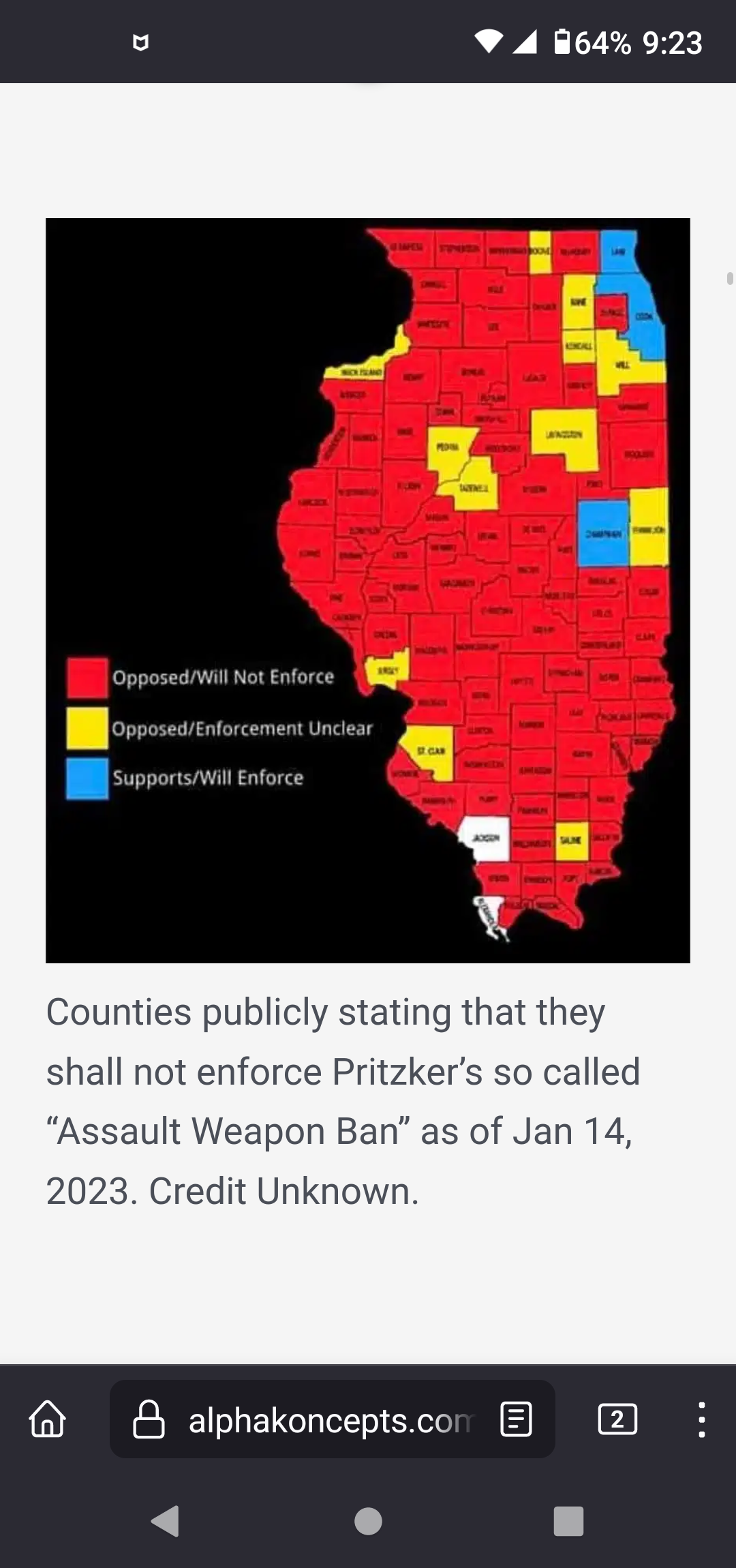Tap the system back button
This screenshot has width=736, height=1568.
[x=166, y=1521]
